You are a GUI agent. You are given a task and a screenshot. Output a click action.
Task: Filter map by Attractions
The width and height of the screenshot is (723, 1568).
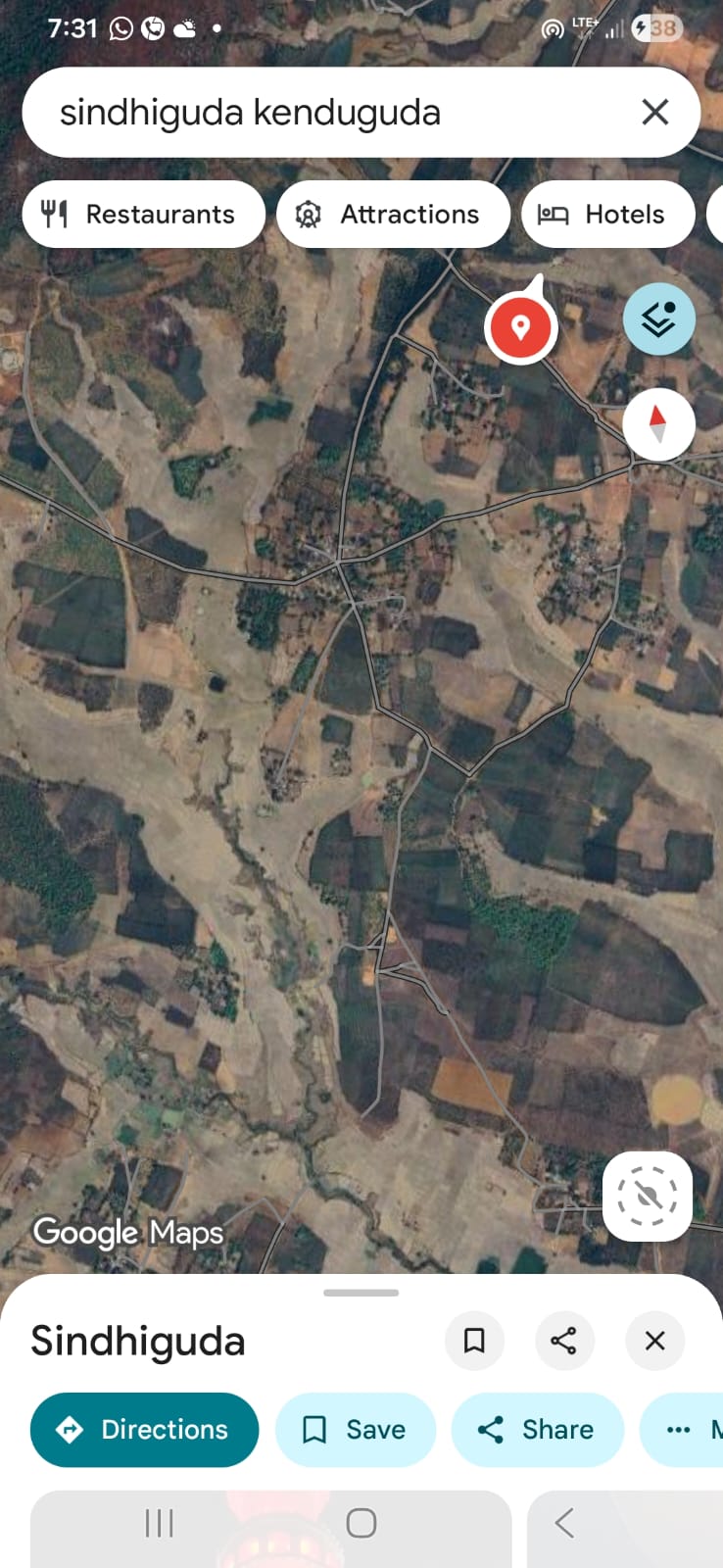[393, 214]
